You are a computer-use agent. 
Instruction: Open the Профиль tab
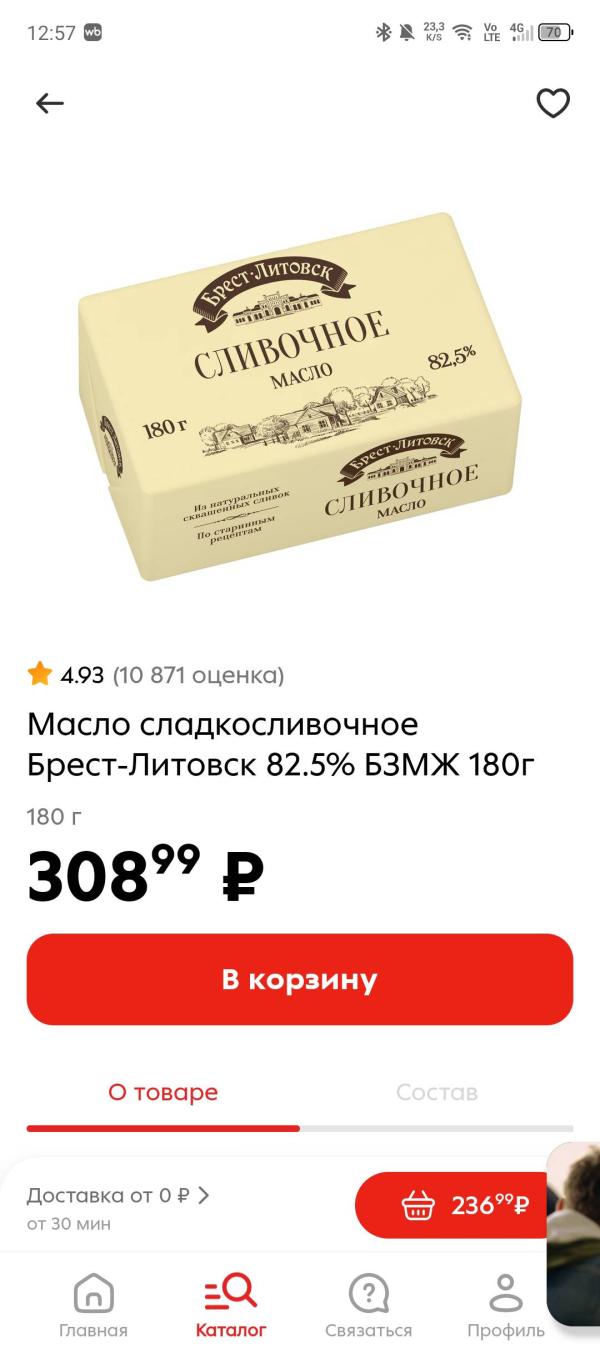click(x=506, y=1305)
